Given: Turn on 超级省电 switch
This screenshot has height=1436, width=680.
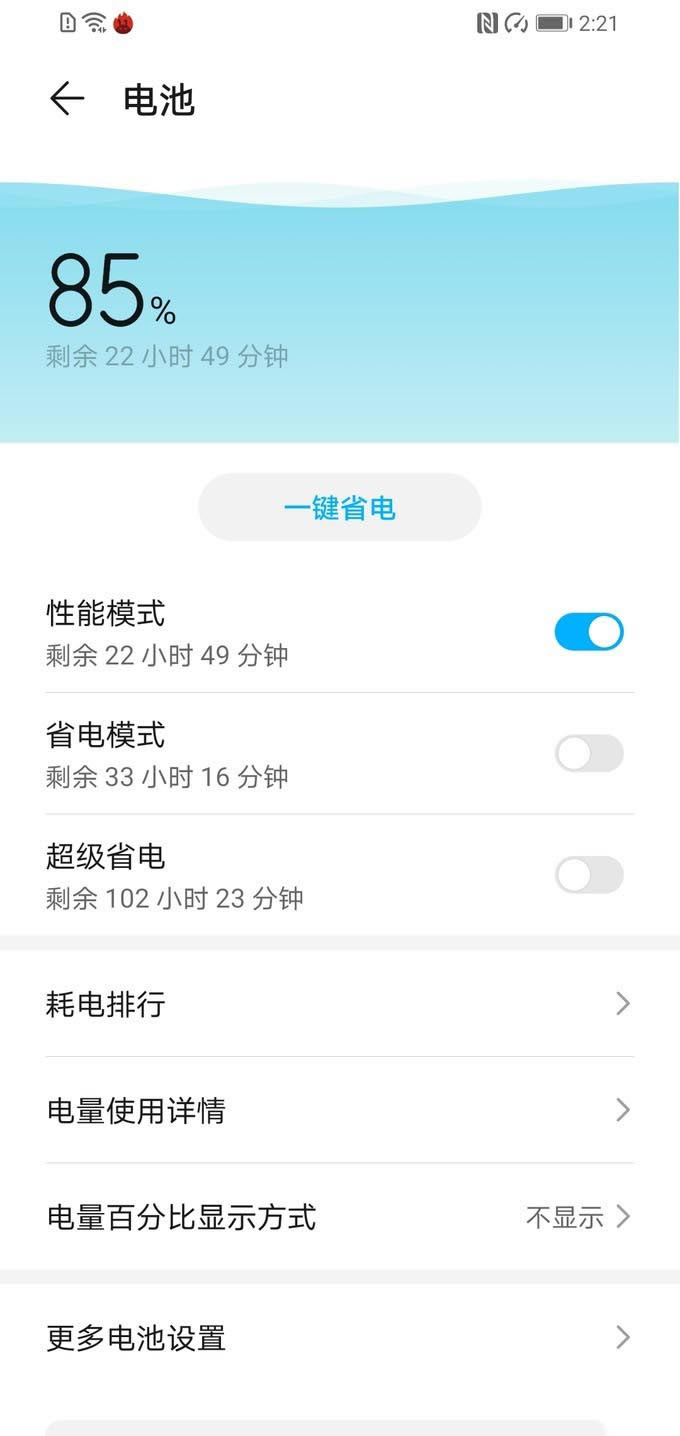Looking at the screenshot, I should coord(589,875).
